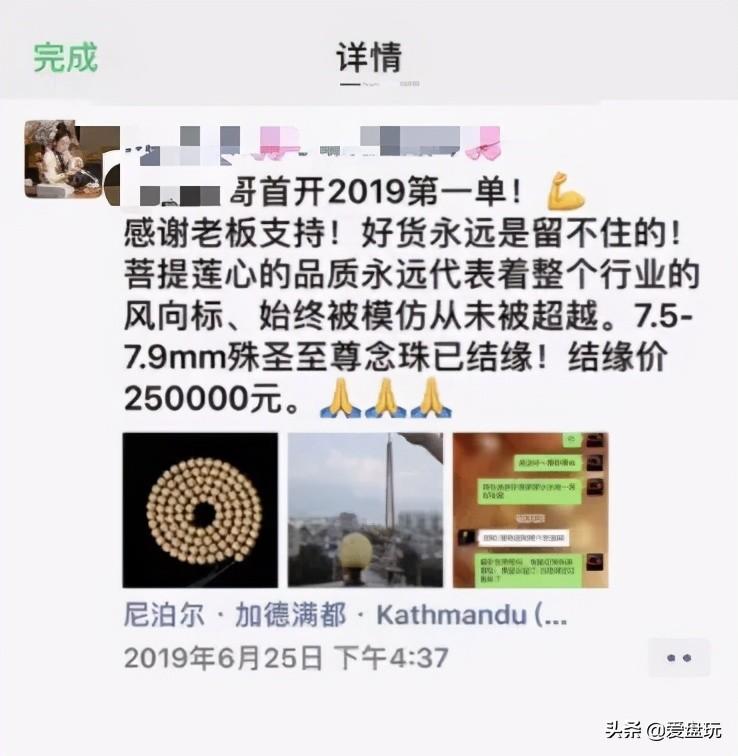
Task: Open the Kathmandu location link
Action: click(x=344, y=614)
